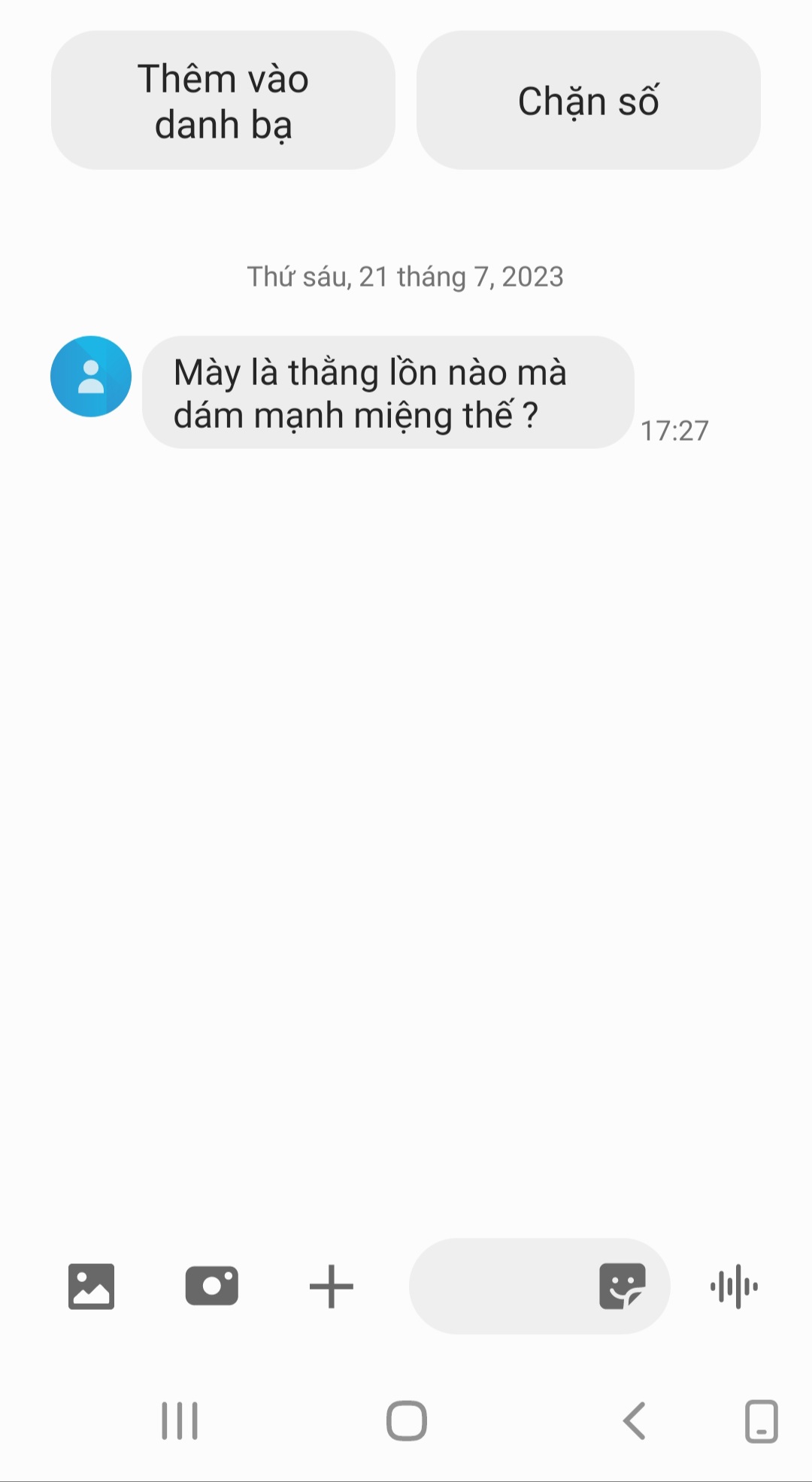The image size is (812, 1482).
Task: Open the gallery image picker
Action: point(91,1287)
